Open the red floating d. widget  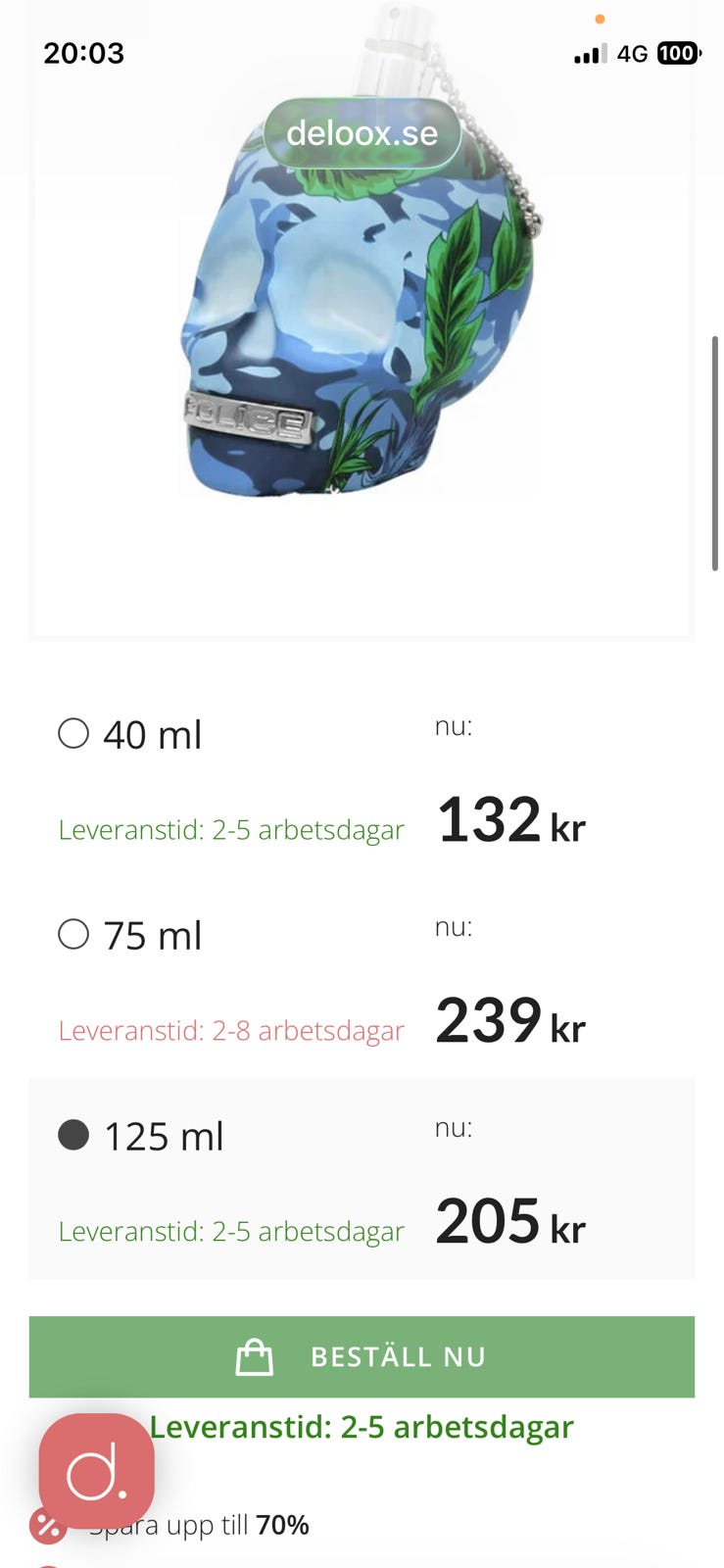[96, 1470]
